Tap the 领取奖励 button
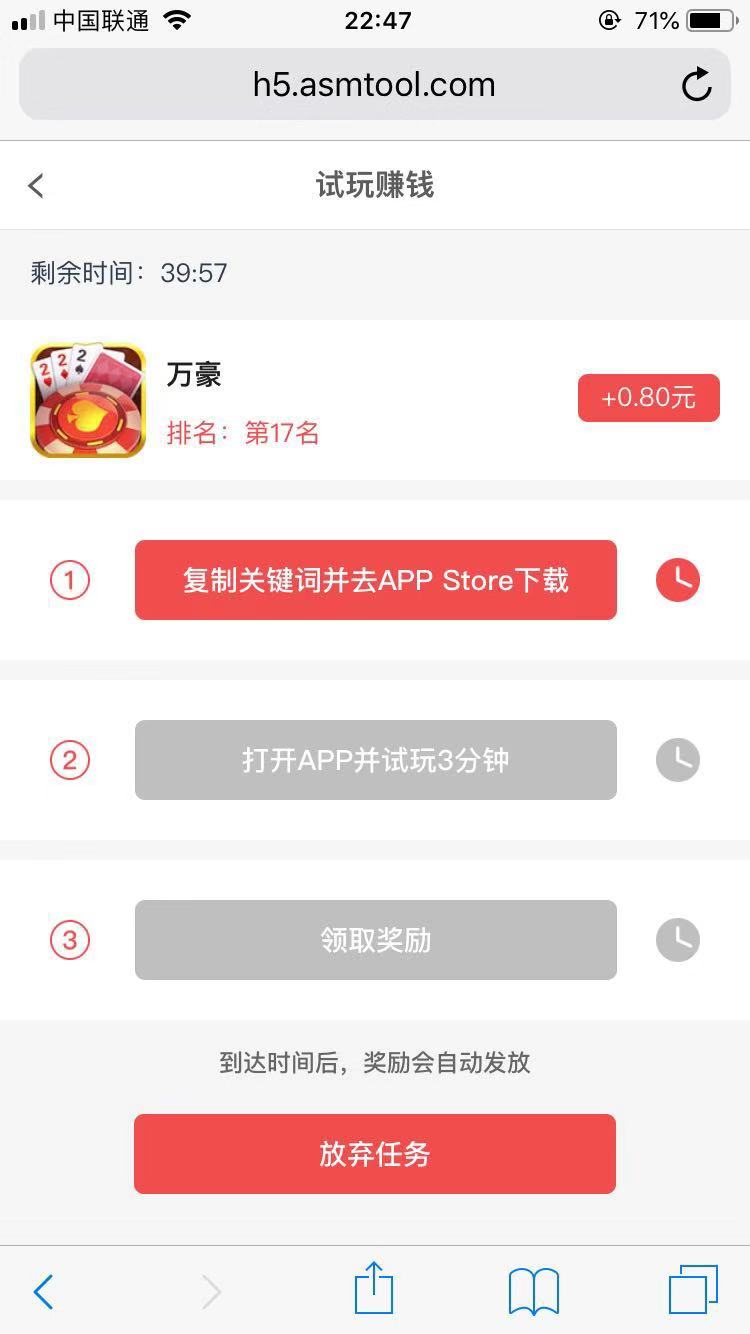Screen dimensions: 750x1334 376,940
